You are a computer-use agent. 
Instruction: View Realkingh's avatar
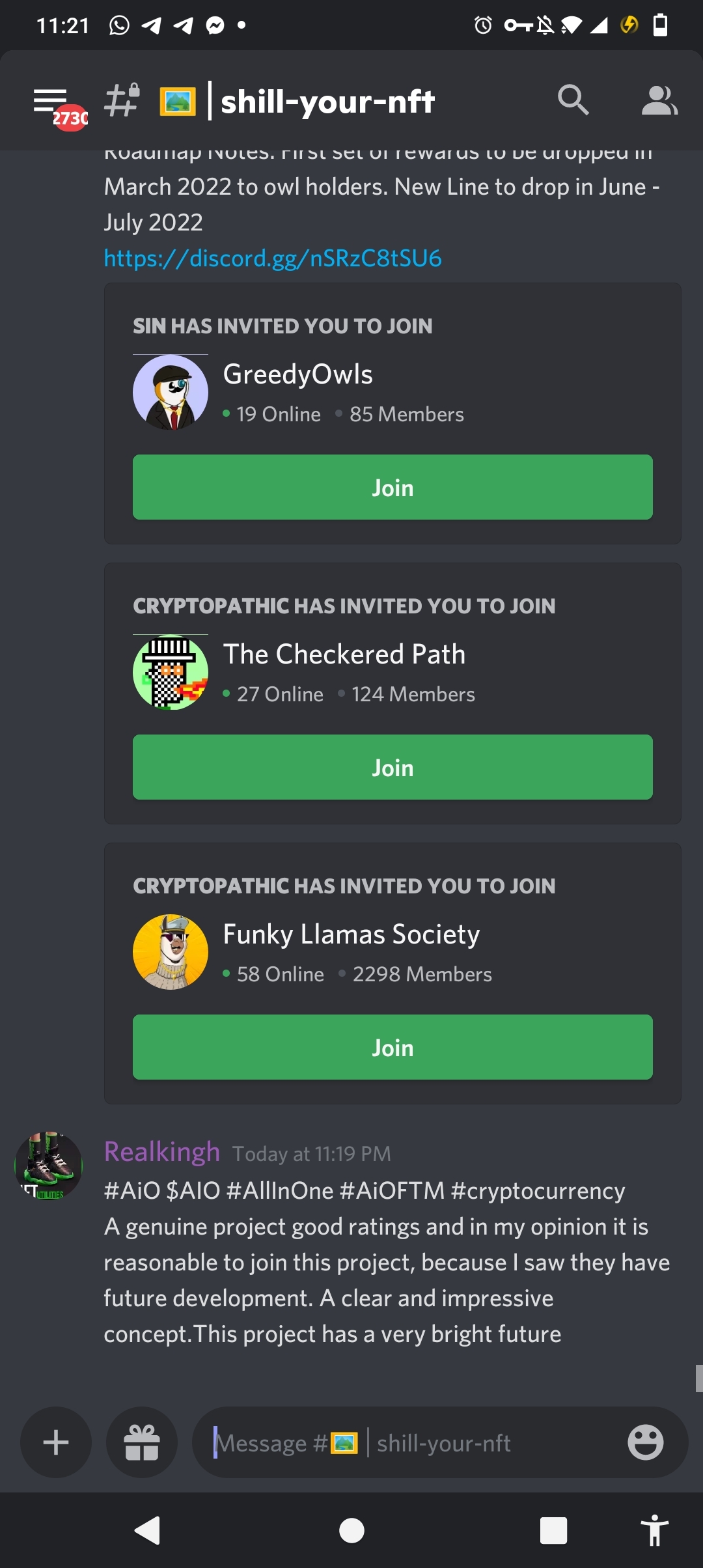coord(49,1166)
